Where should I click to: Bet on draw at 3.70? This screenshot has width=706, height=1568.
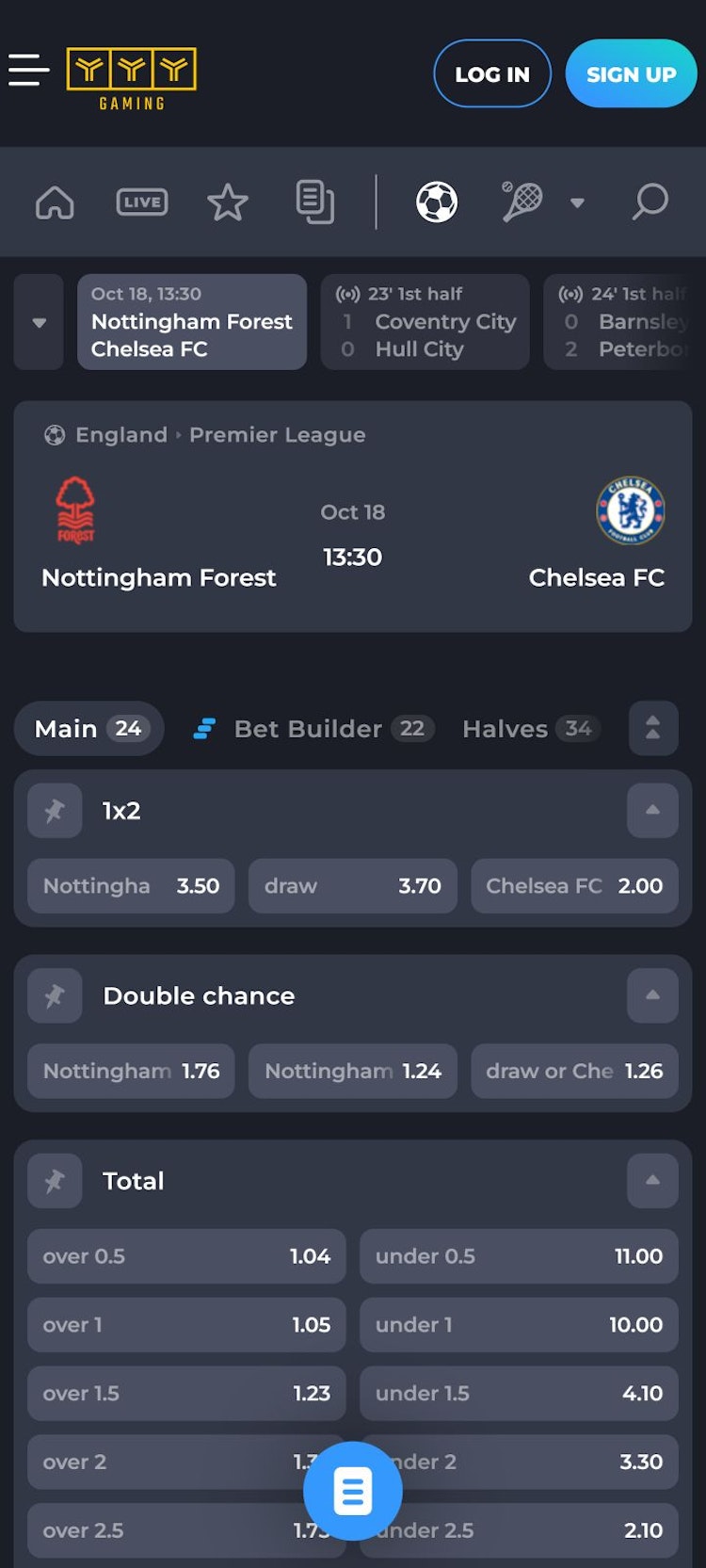[x=353, y=886]
